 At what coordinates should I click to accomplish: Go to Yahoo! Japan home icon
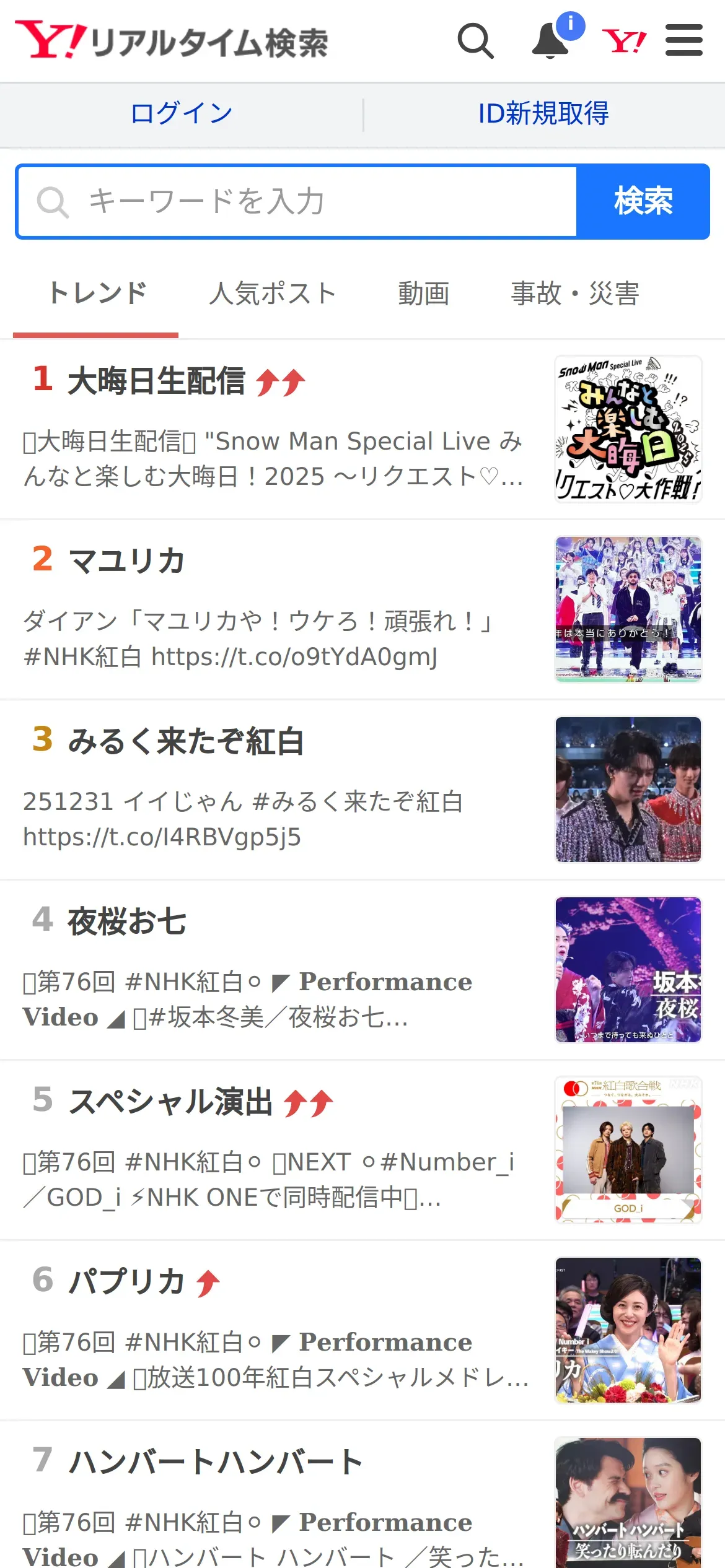point(624,41)
